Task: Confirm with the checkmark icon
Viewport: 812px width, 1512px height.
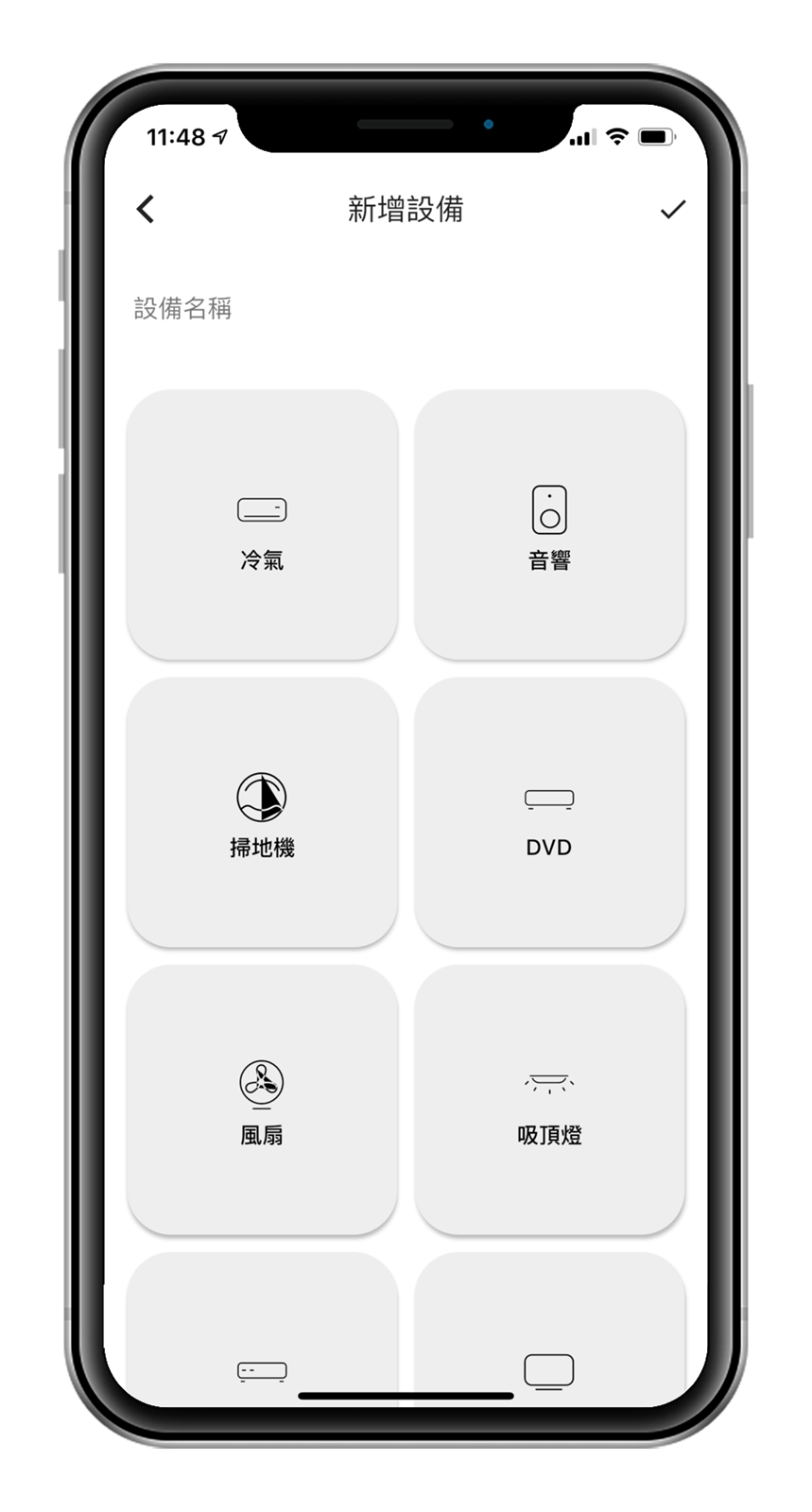Action: (672, 209)
